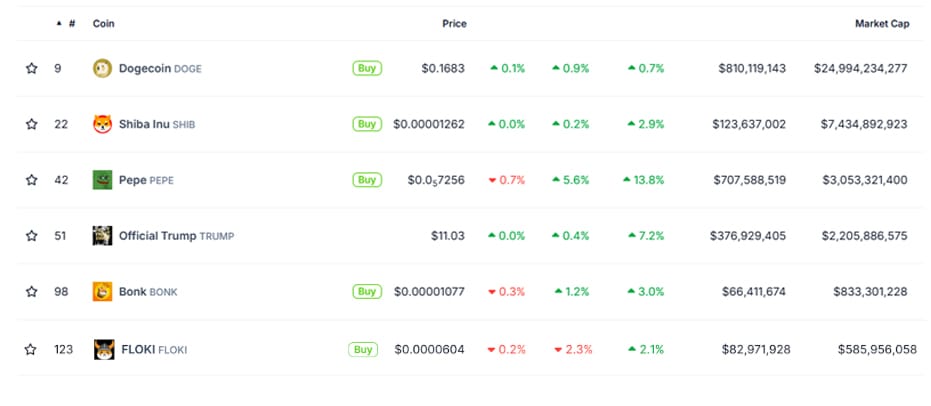This screenshot has height=406, width=931.
Task: Go to the Bonk BONK page
Action: click(135, 291)
